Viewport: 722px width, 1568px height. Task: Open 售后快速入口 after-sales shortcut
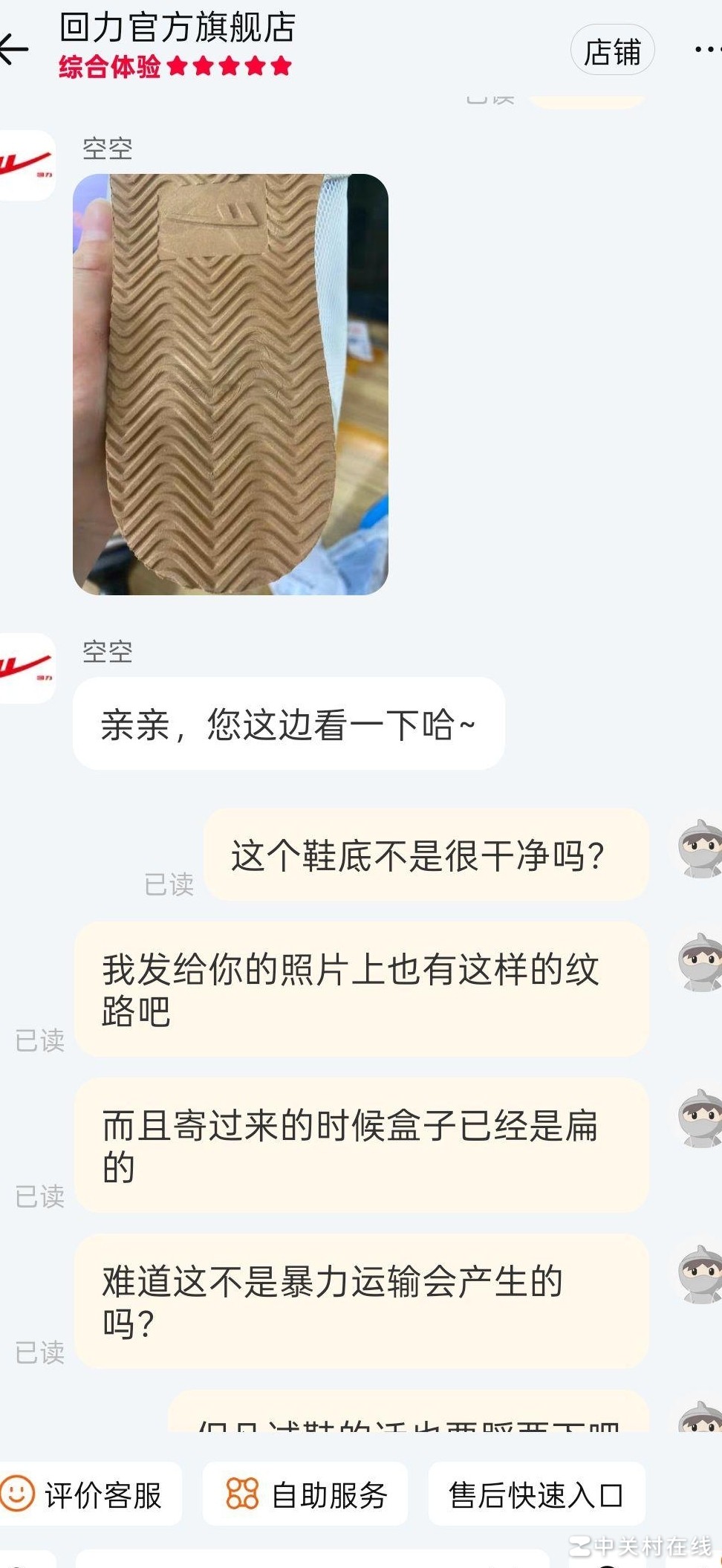[x=536, y=1494]
